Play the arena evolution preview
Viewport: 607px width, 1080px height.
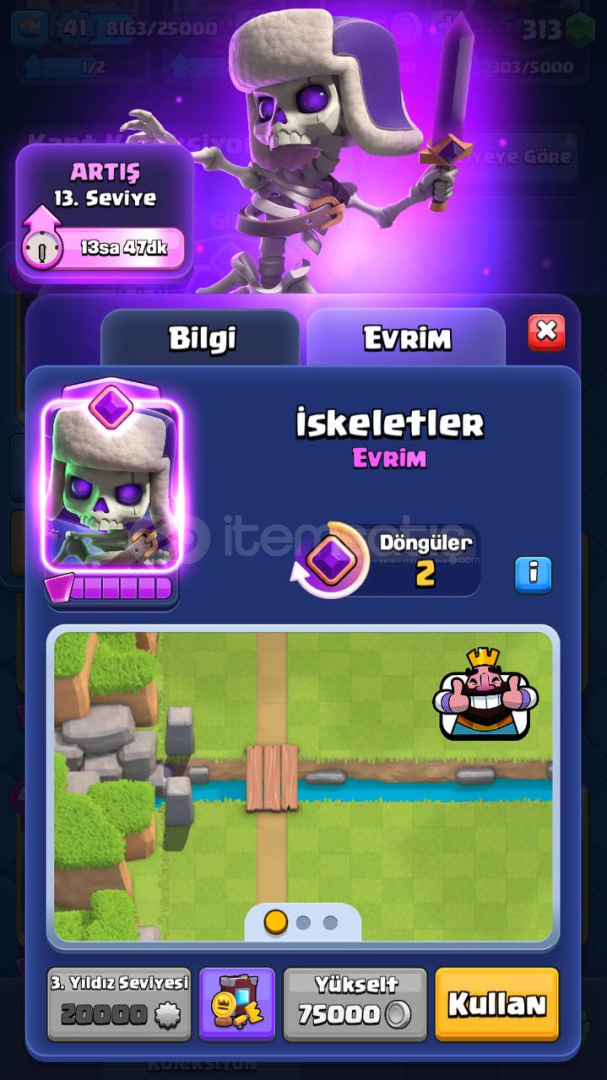[x=303, y=787]
